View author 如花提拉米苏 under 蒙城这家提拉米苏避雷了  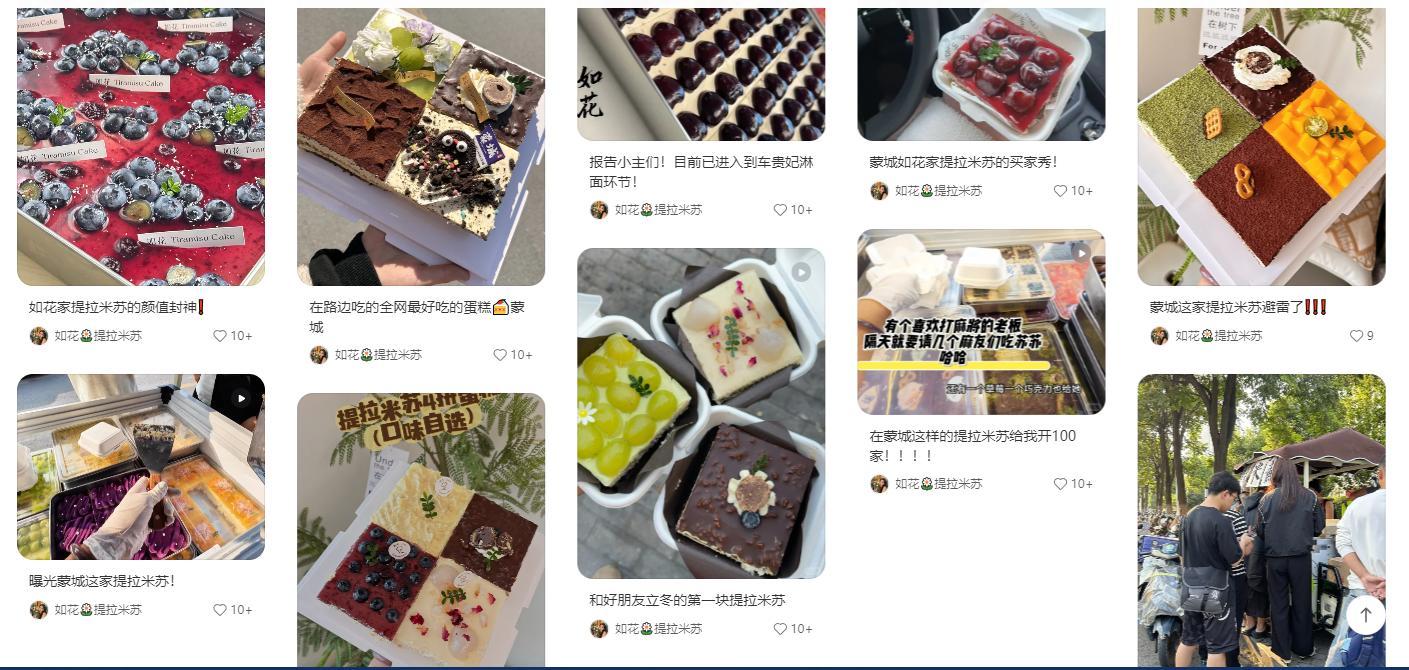(x=1217, y=336)
